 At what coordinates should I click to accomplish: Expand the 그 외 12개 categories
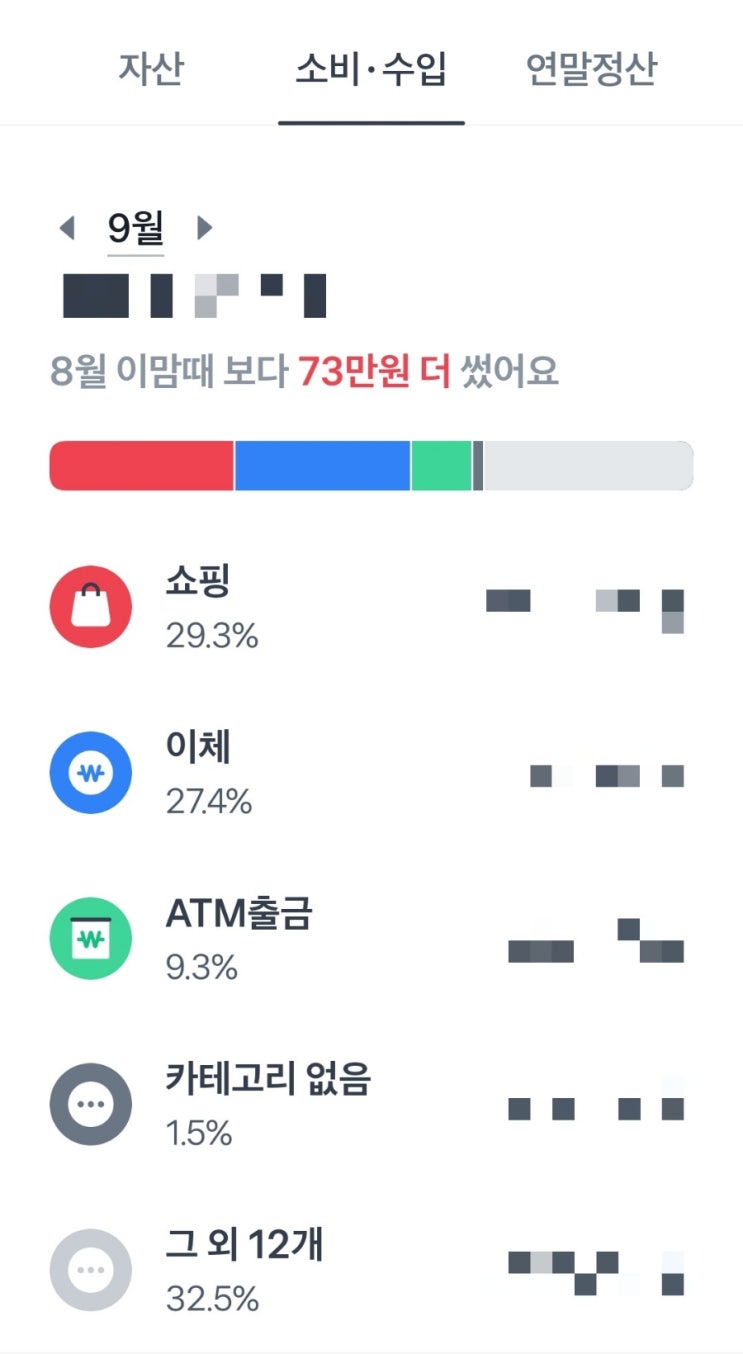[370, 1271]
